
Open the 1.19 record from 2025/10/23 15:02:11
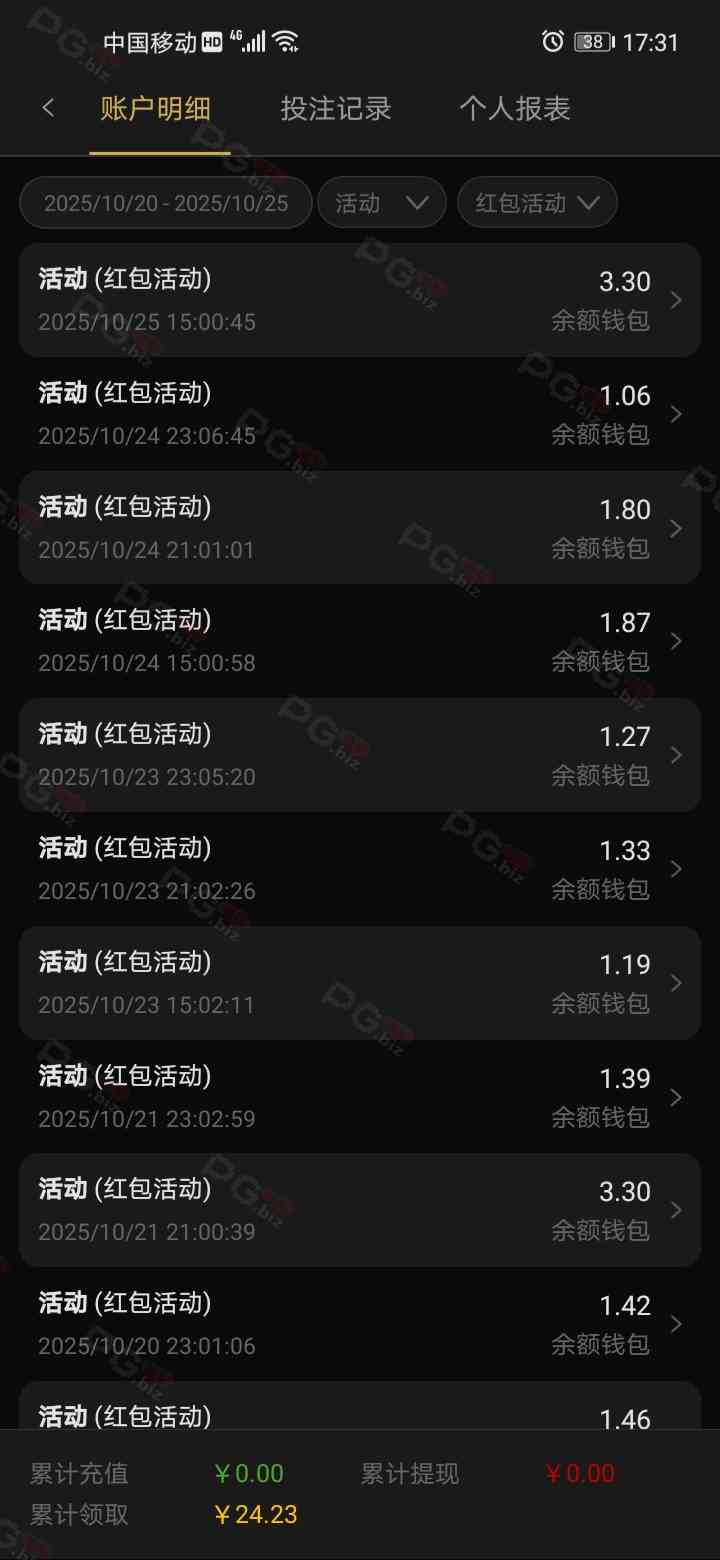pyautogui.click(x=360, y=983)
